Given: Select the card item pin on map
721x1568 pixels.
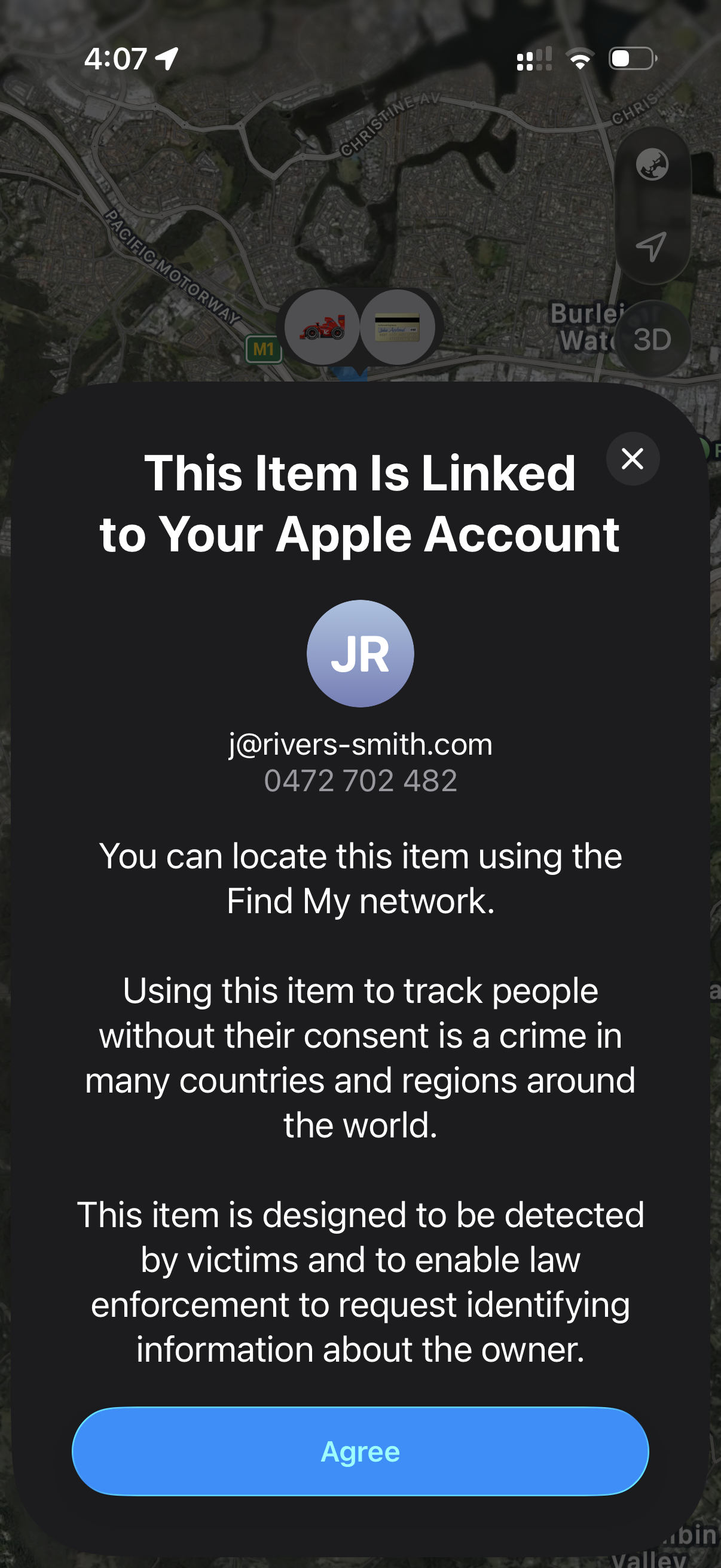Looking at the screenshot, I should pyautogui.click(x=398, y=328).
